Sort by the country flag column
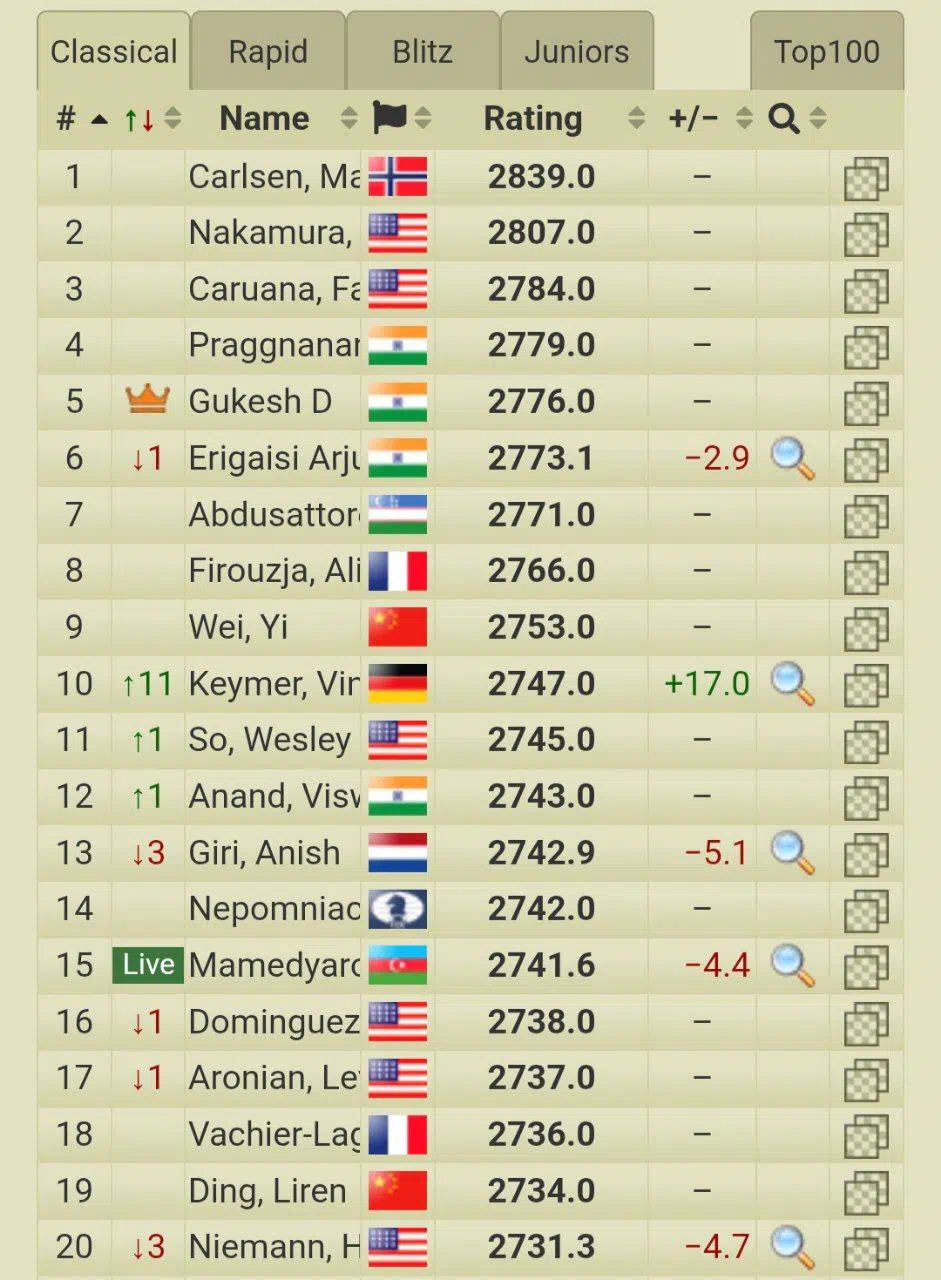Image resolution: width=941 pixels, height=1280 pixels. point(390,119)
